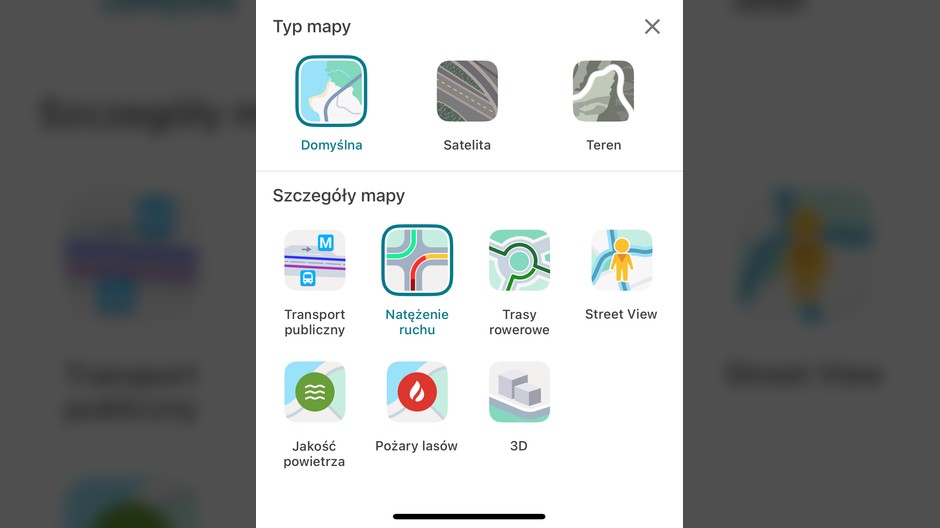Toggle the Natężenie ruchu layer
940x528 pixels.
(417, 261)
